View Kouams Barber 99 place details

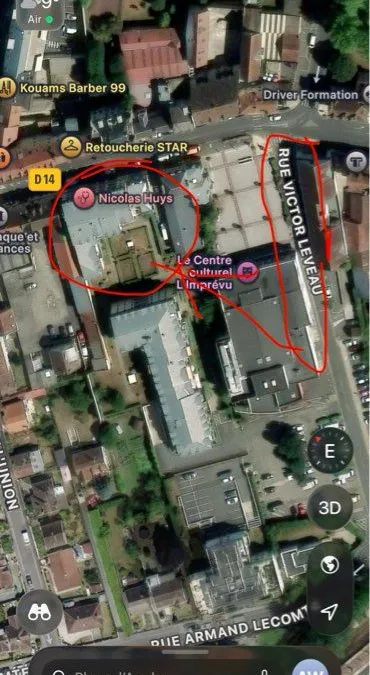(7, 88)
